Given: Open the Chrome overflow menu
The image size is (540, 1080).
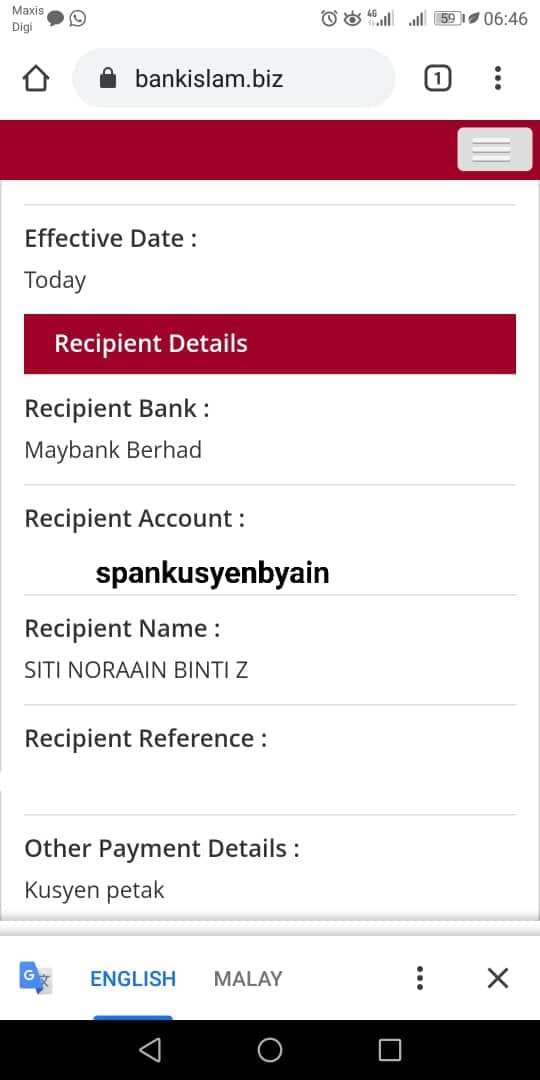Looking at the screenshot, I should click(497, 79).
